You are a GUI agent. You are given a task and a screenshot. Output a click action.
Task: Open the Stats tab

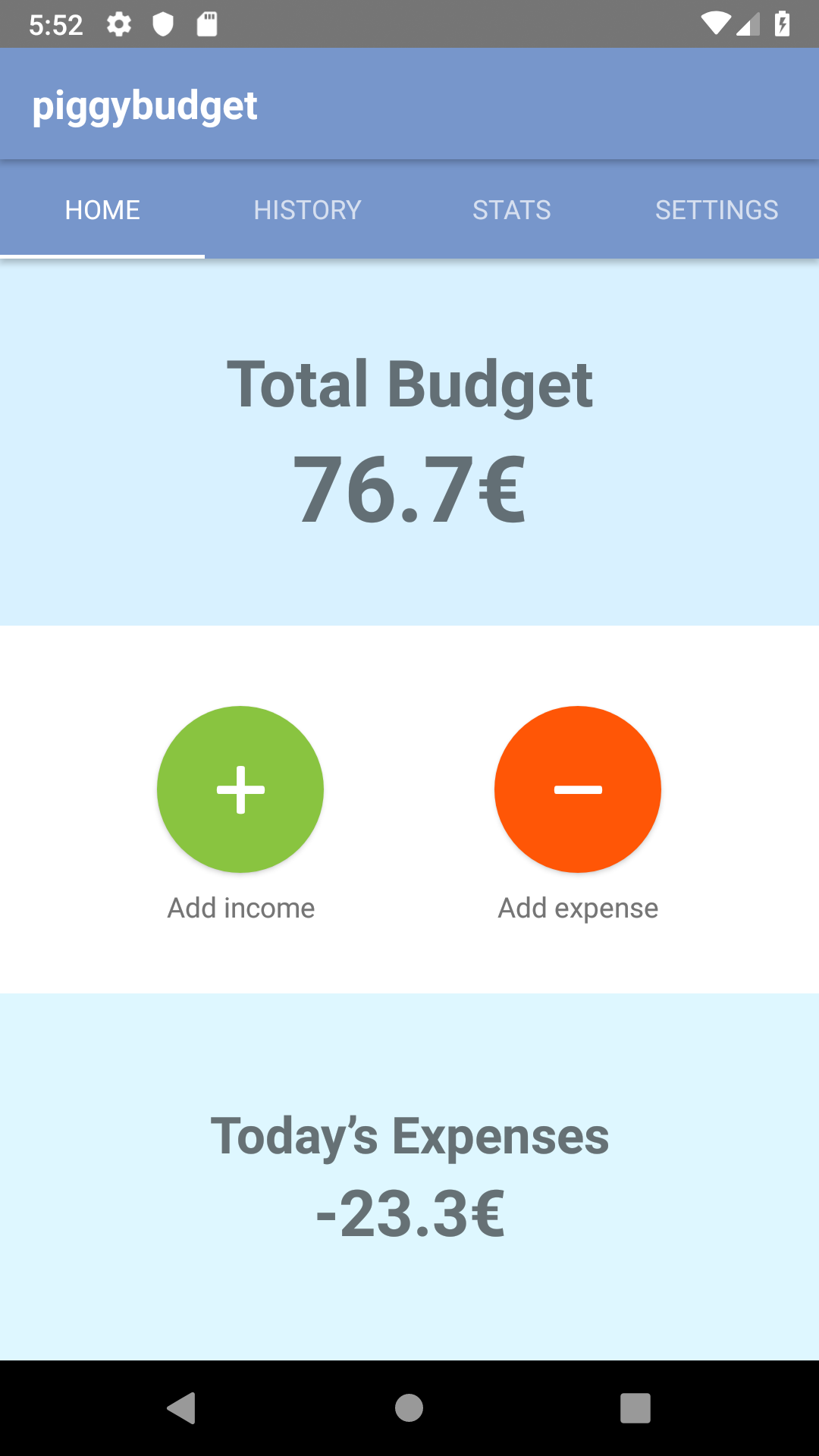click(x=512, y=210)
